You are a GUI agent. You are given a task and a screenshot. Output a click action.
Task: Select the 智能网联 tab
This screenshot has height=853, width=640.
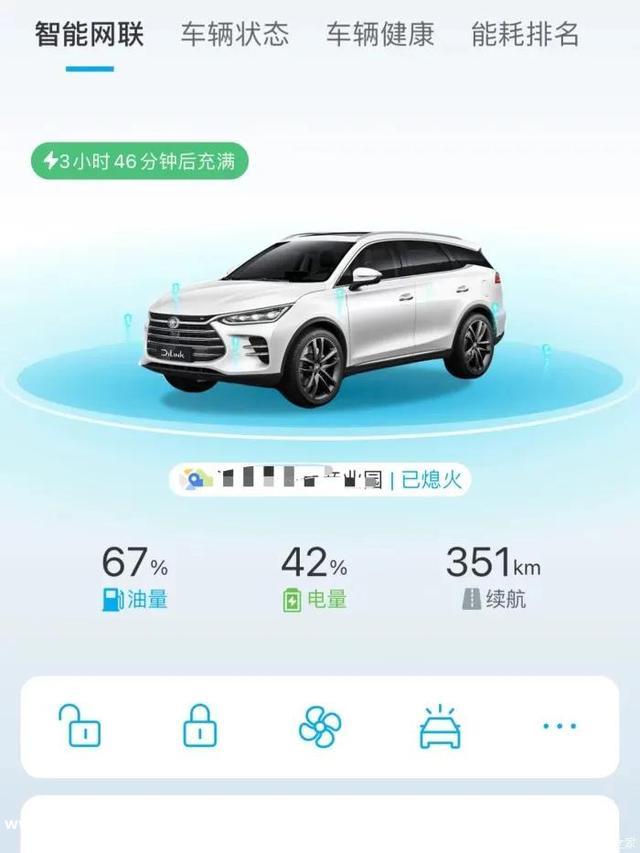(x=90, y=35)
